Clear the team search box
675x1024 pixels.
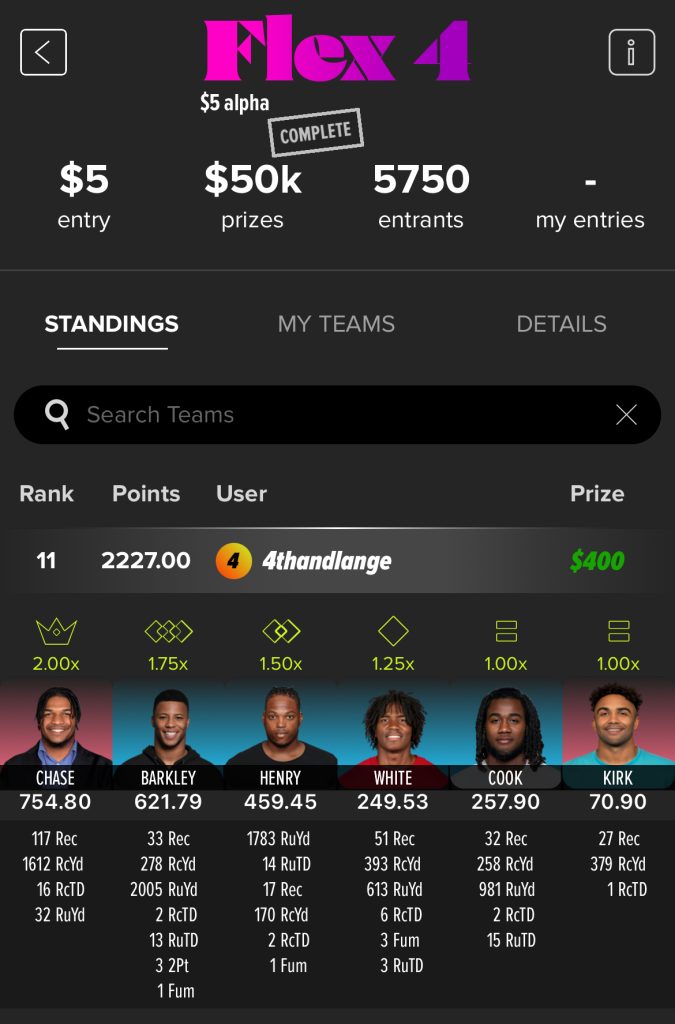[626, 415]
